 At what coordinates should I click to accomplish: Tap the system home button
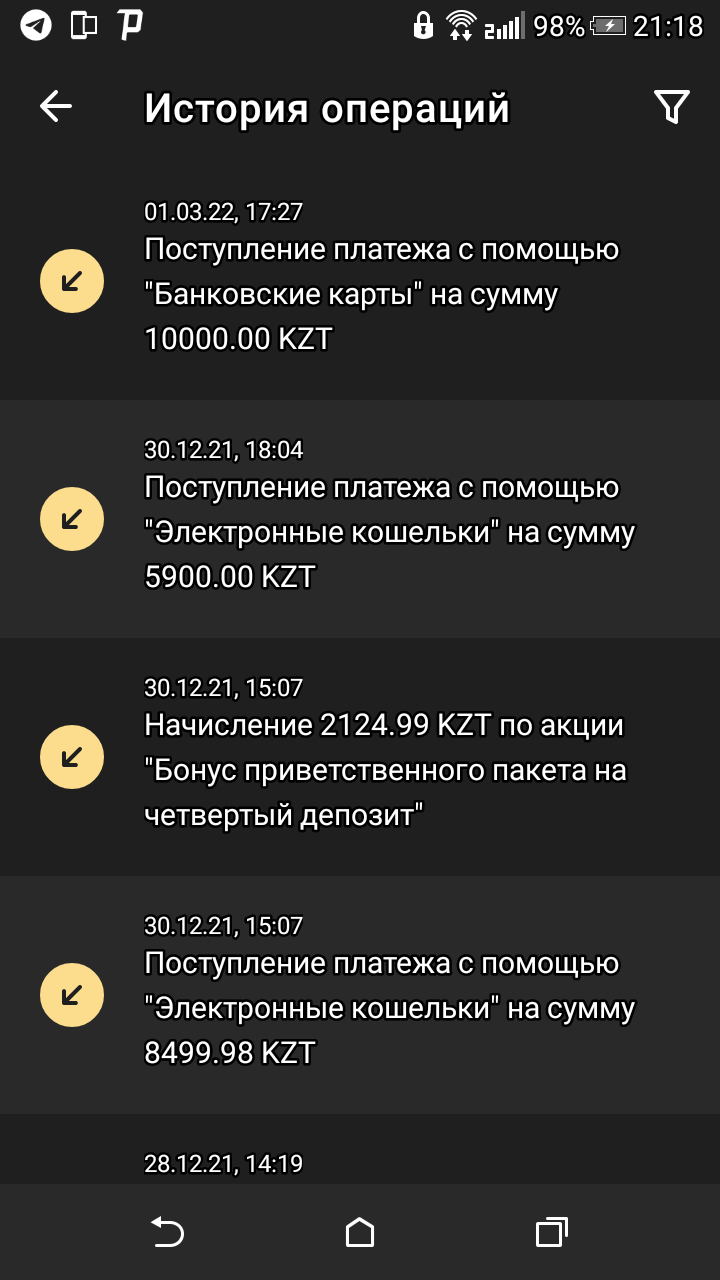tap(360, 1232)
